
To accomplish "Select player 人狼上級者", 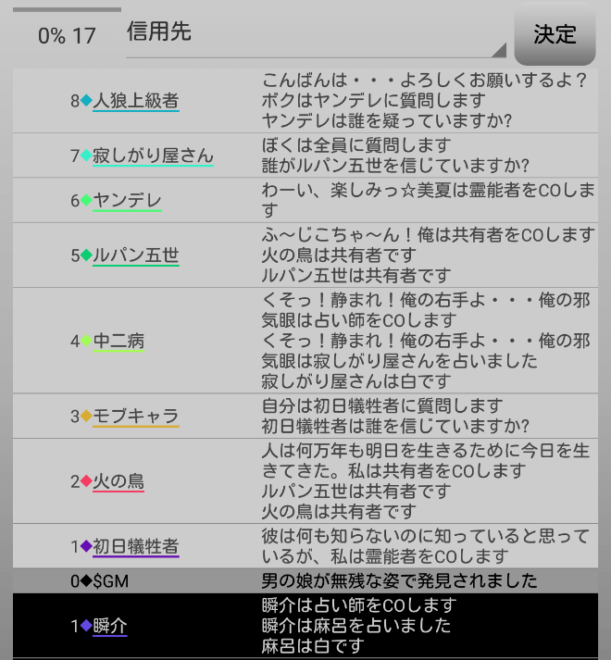I will (135, 100).
